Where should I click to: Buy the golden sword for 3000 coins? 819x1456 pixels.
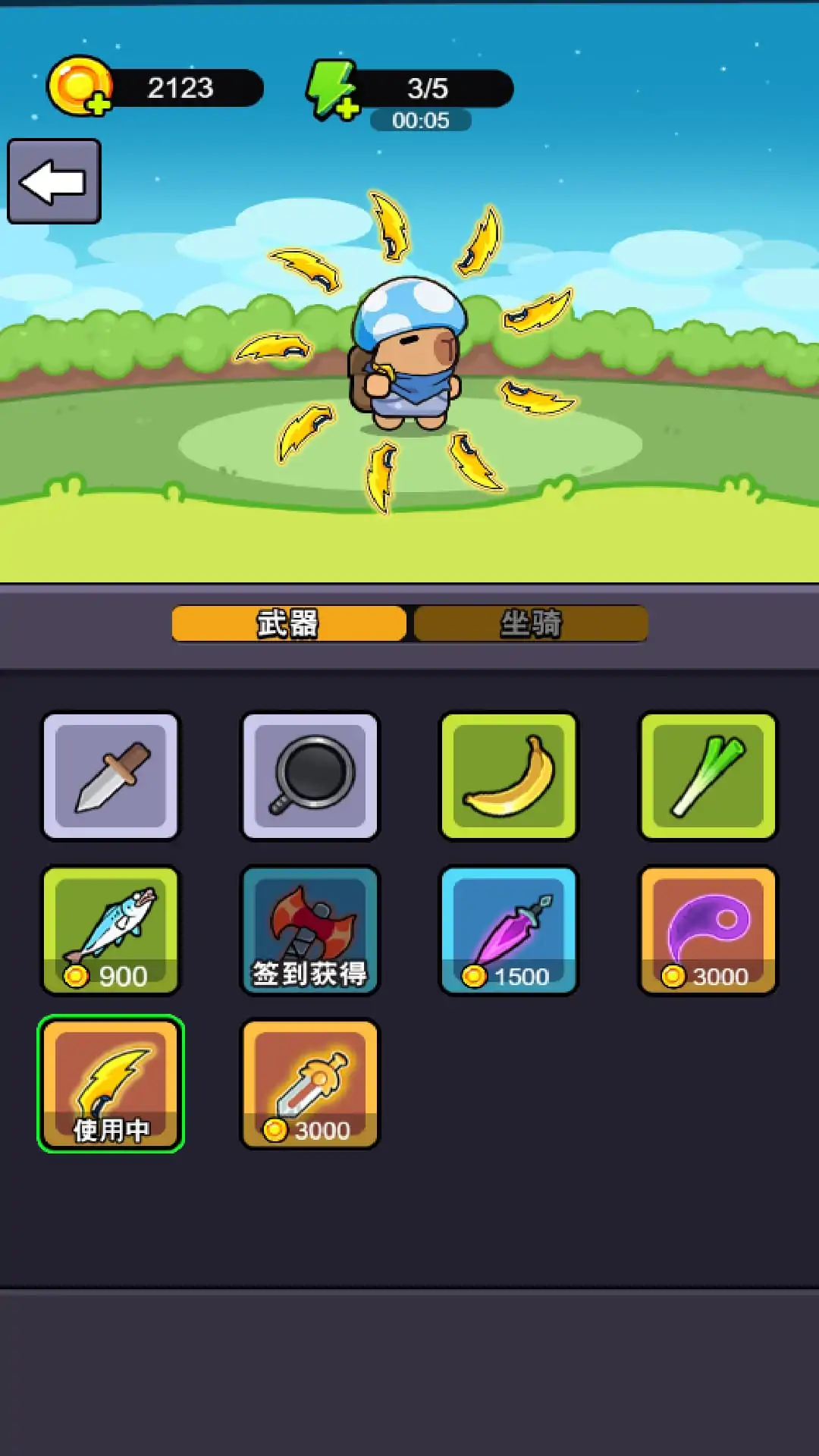pos(309,1084)
